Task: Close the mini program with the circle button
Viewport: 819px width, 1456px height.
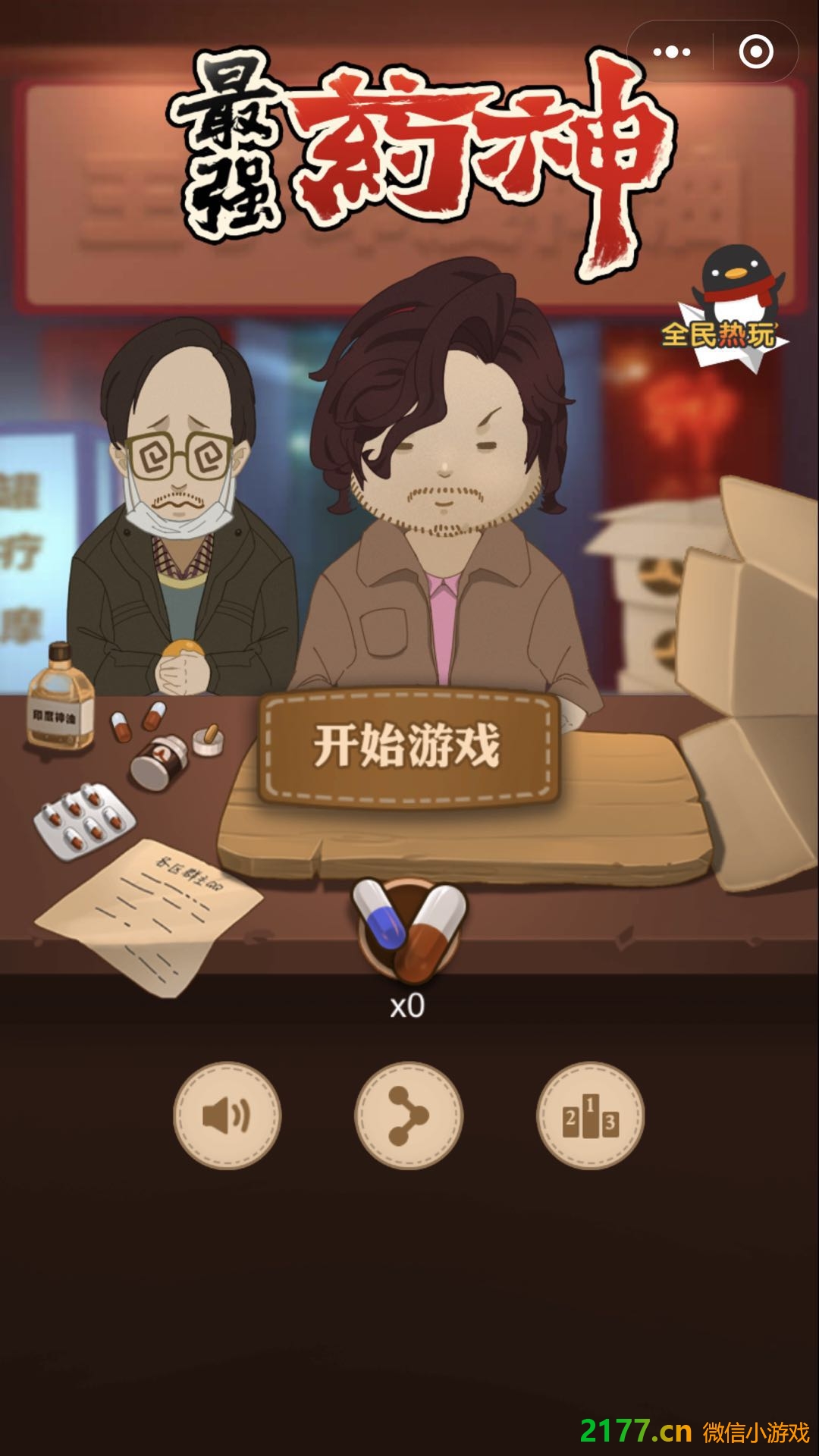Action: 756,52
